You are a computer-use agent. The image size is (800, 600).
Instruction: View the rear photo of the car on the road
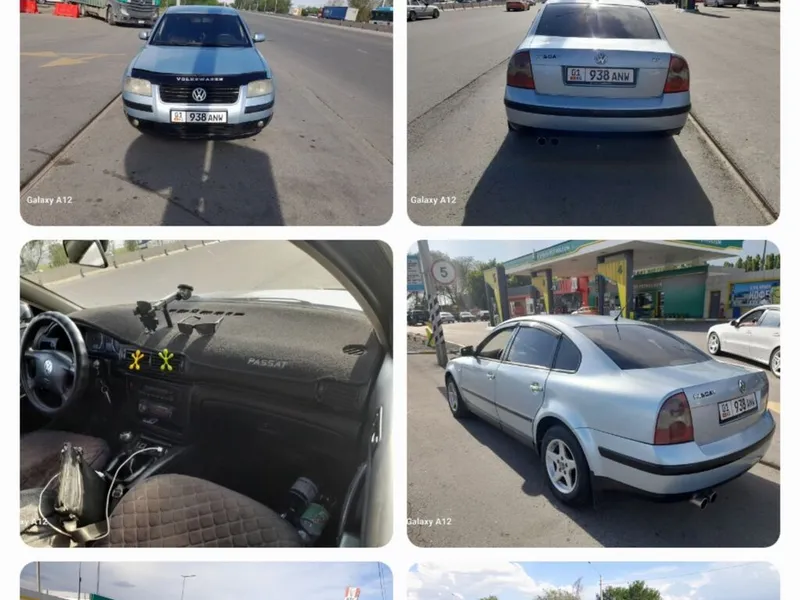[x=593, y=112]
